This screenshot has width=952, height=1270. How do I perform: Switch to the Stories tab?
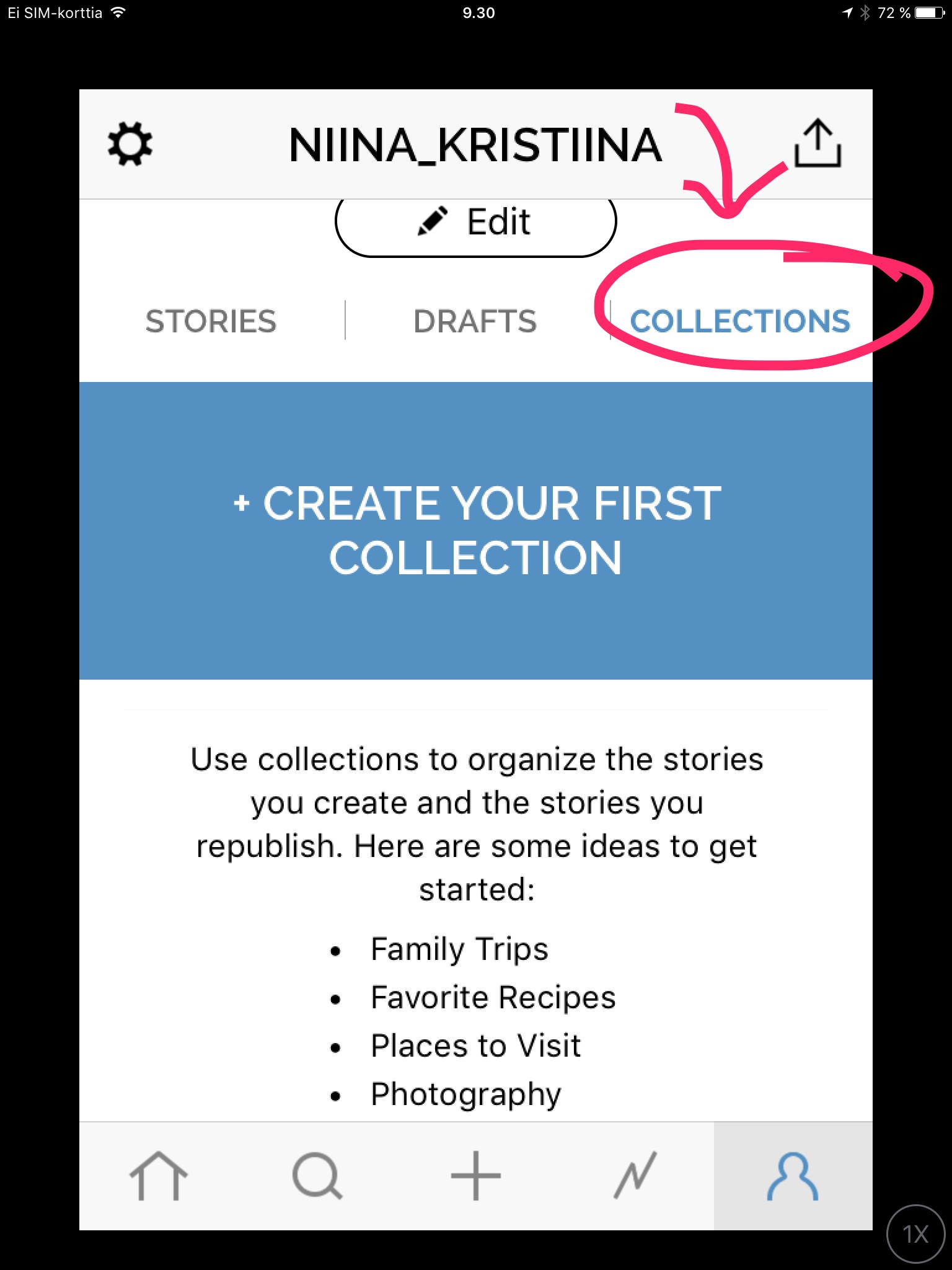point(211,321)
